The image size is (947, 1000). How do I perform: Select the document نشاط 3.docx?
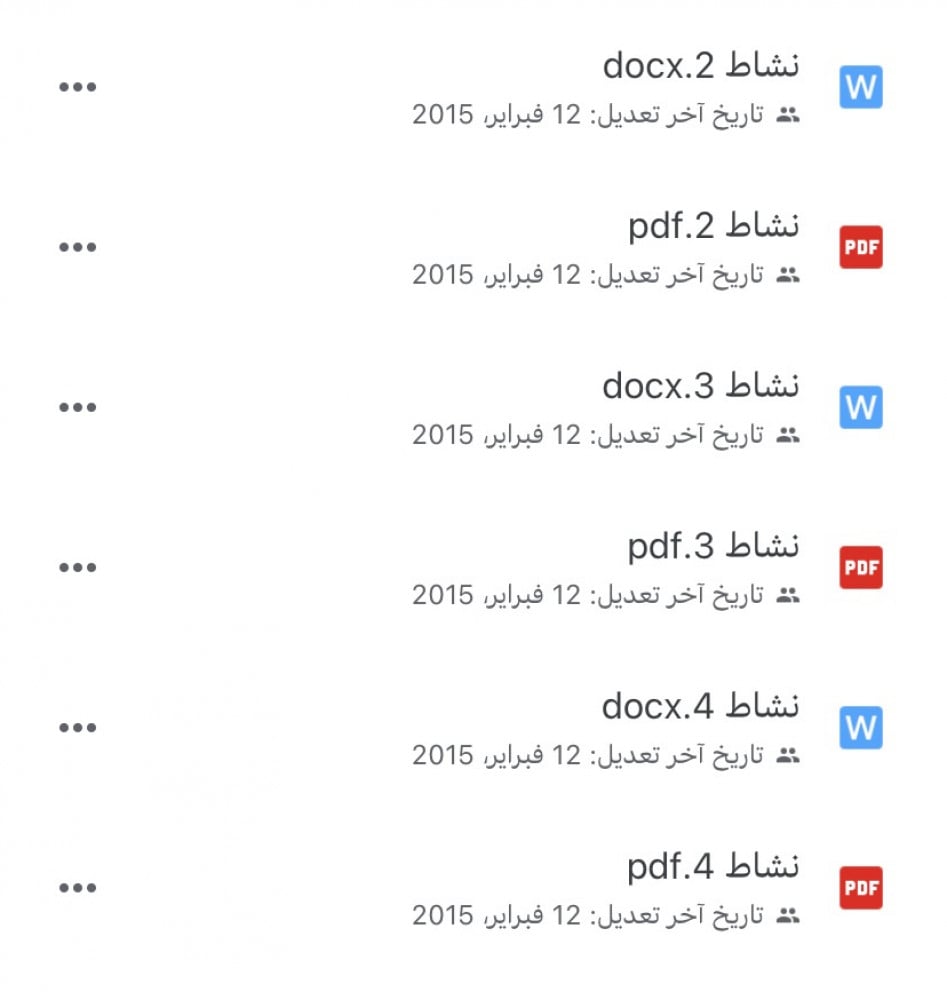click(x=700, y=387)
